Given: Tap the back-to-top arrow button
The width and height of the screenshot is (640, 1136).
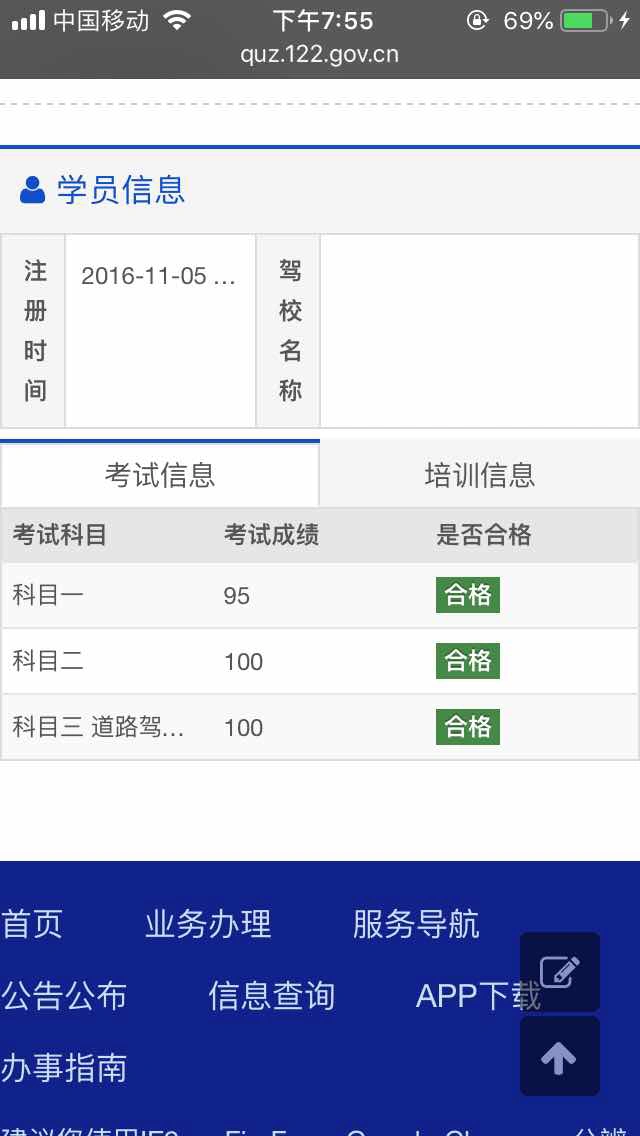Looking at the screenshot, I should 560,1056.
